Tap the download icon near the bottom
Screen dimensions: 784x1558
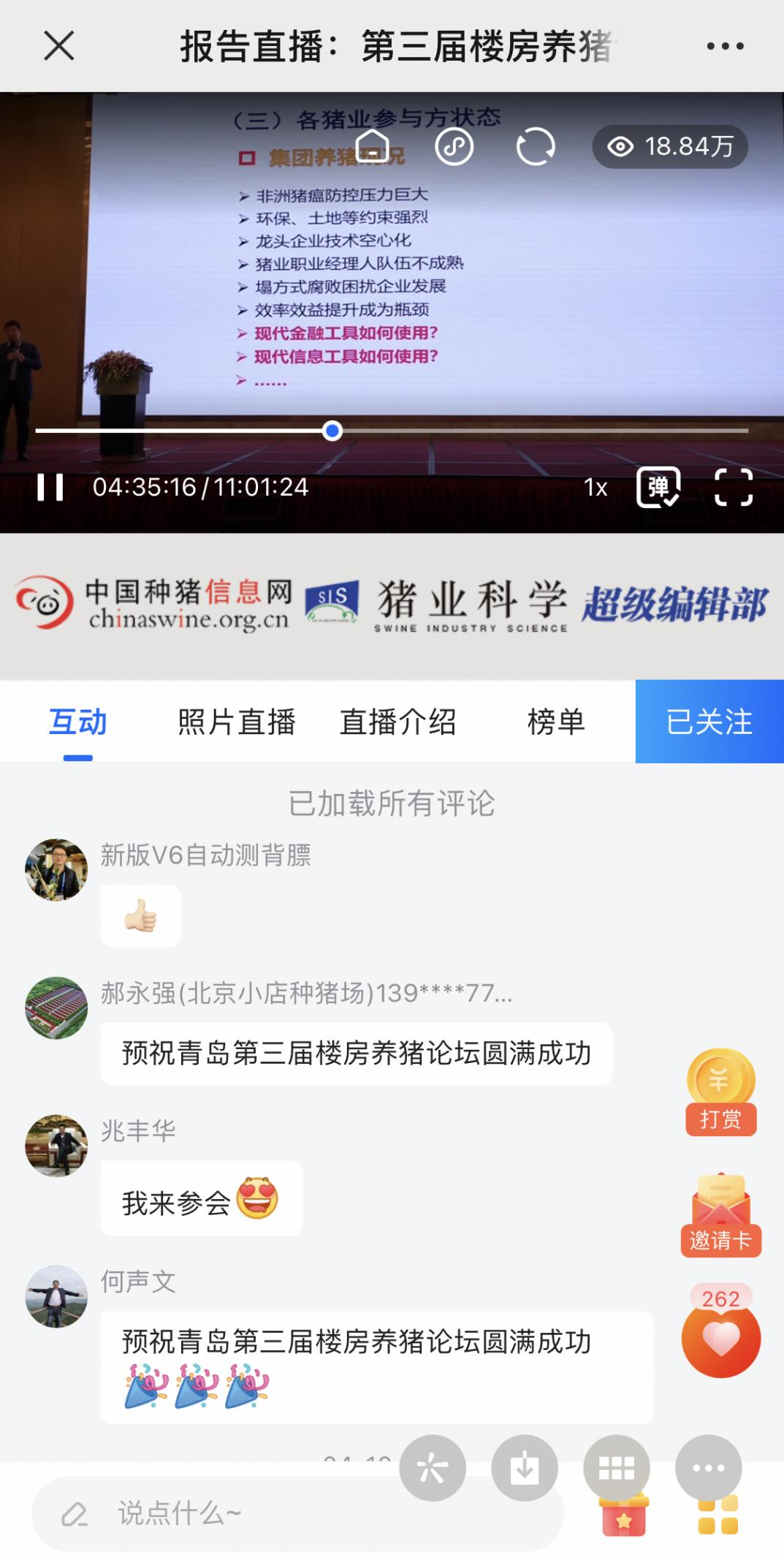pos(525,1467)
